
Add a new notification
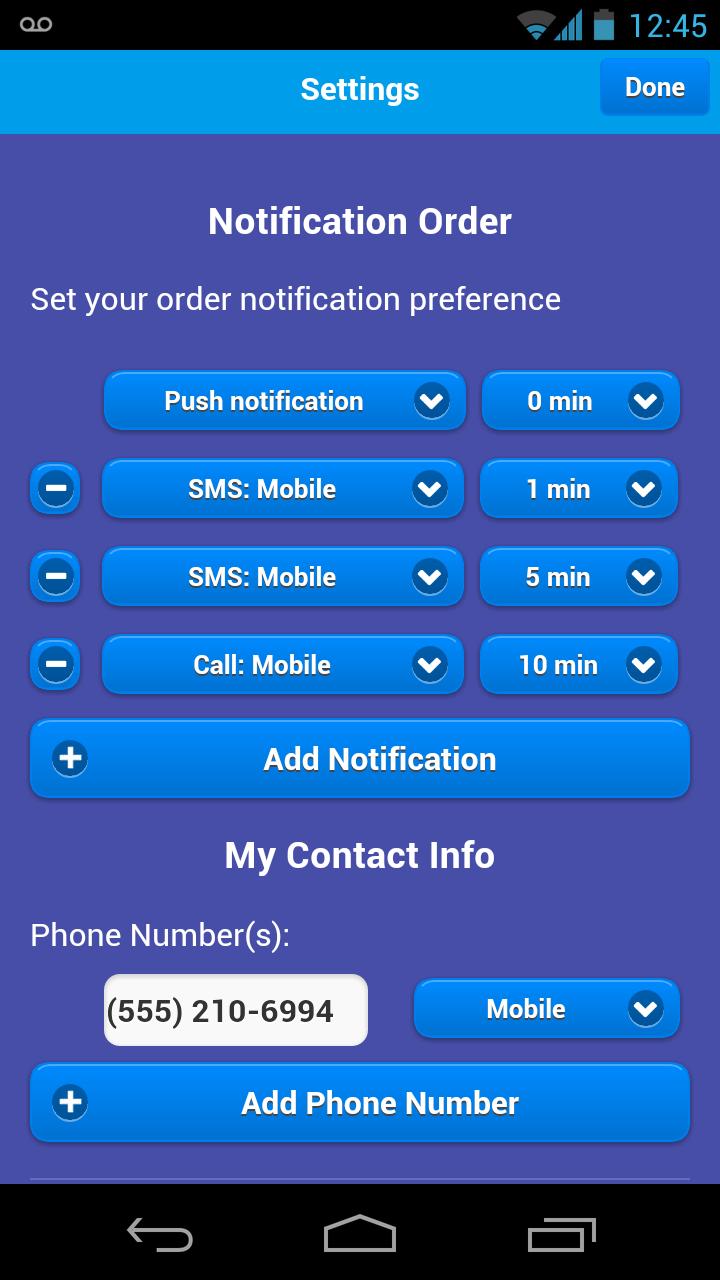pos(360,759)
